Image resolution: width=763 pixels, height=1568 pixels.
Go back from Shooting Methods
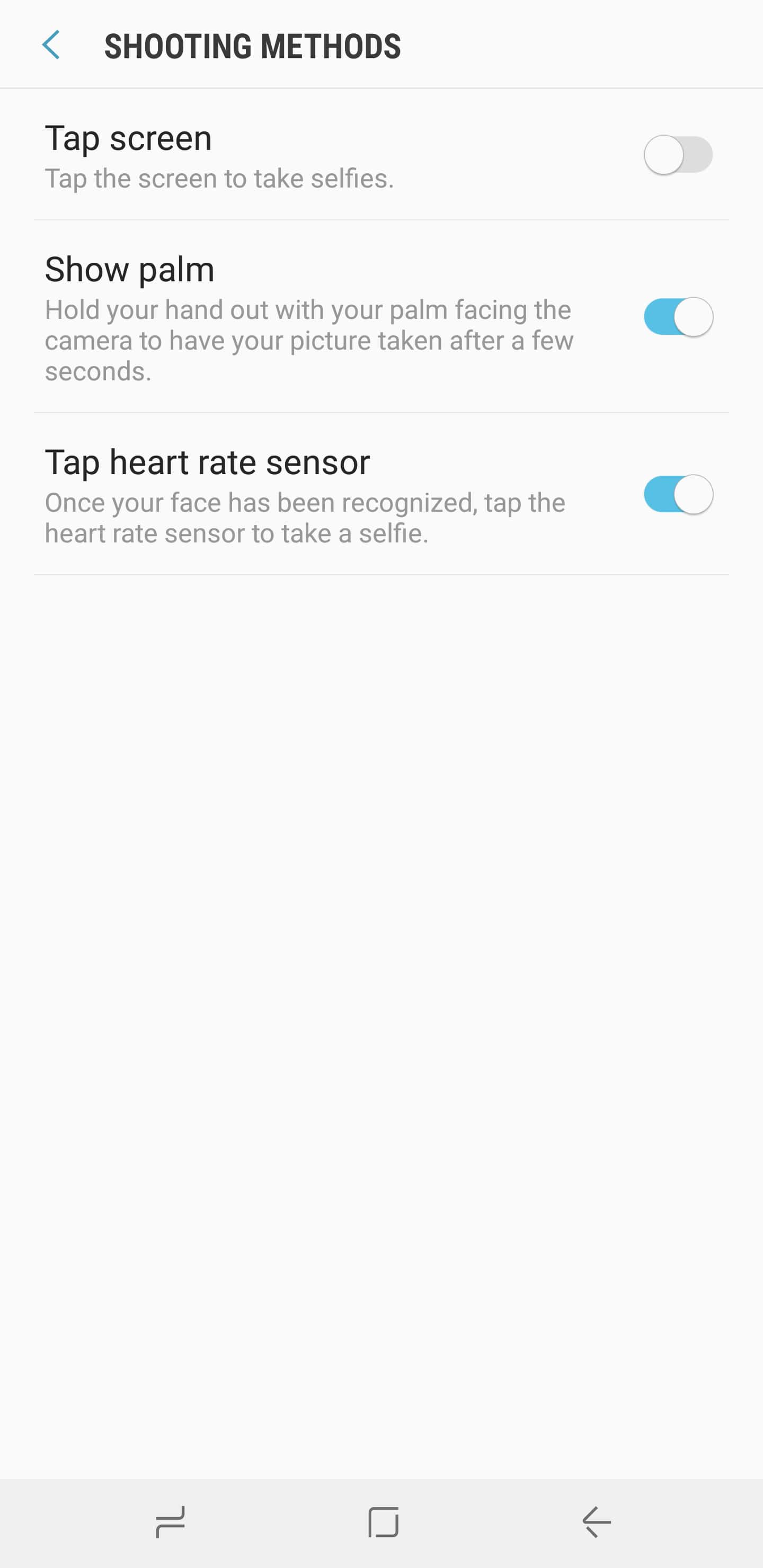tap(51, 46)
